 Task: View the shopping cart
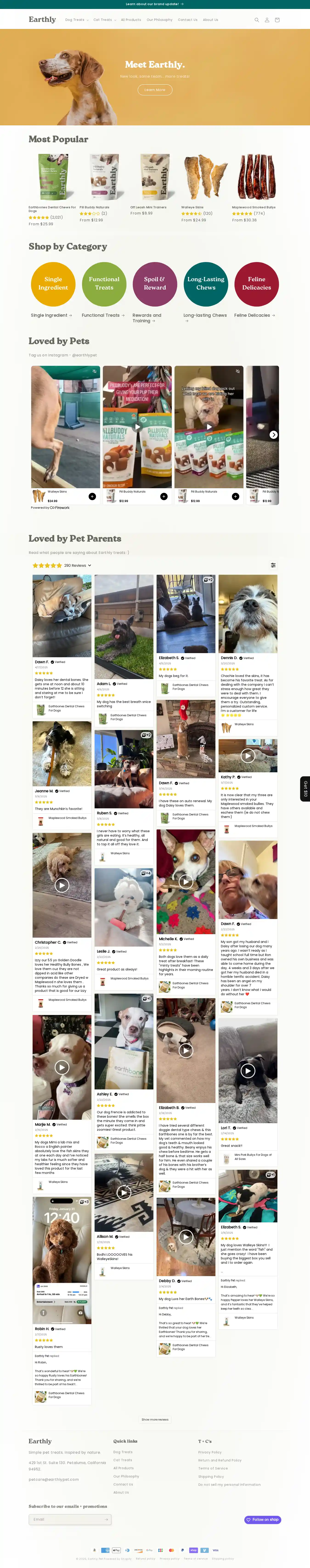pos(277,20)
